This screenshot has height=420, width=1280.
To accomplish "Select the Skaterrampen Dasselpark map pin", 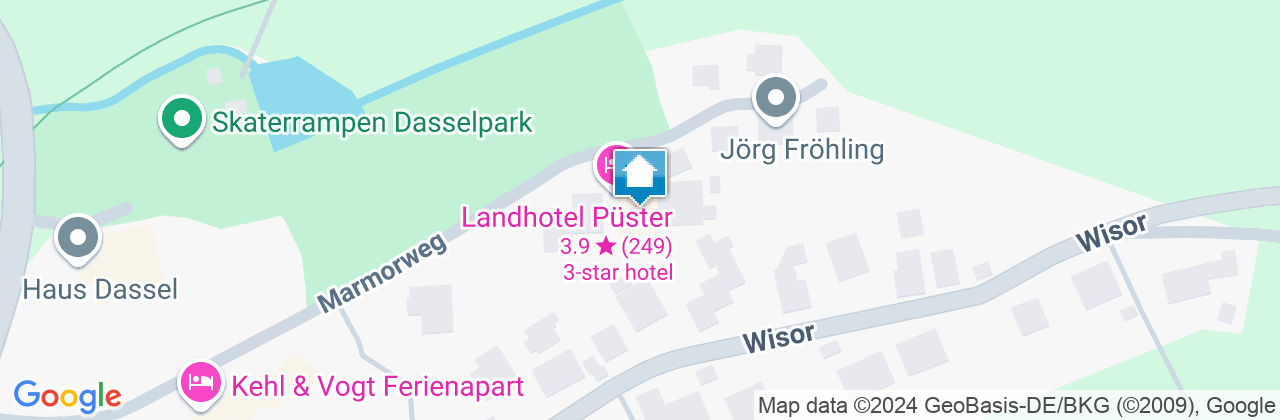I will pos(180,119).
